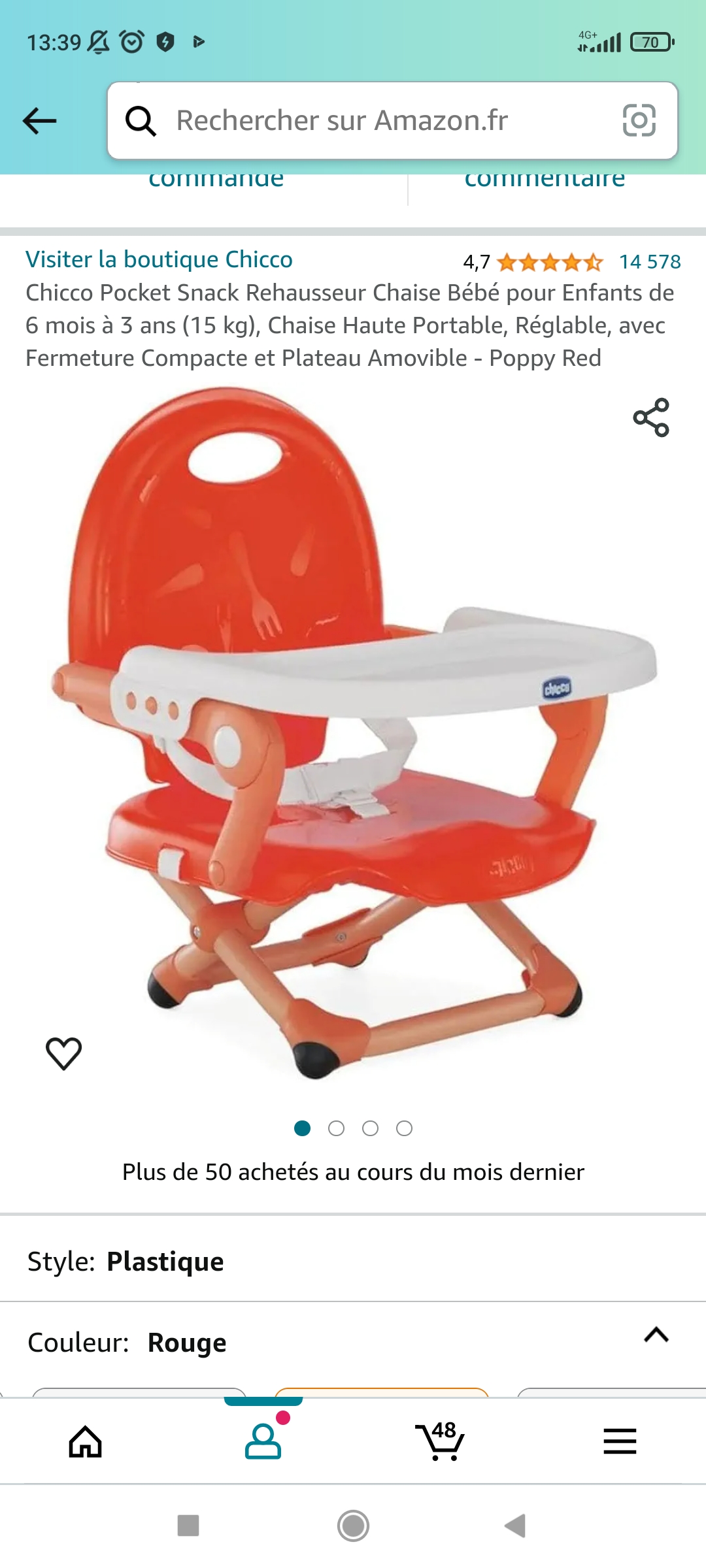The width and height of the screenshot is (706, 1568).
Task: Add the product to wishlist heart
Action: pos(63,1053)
